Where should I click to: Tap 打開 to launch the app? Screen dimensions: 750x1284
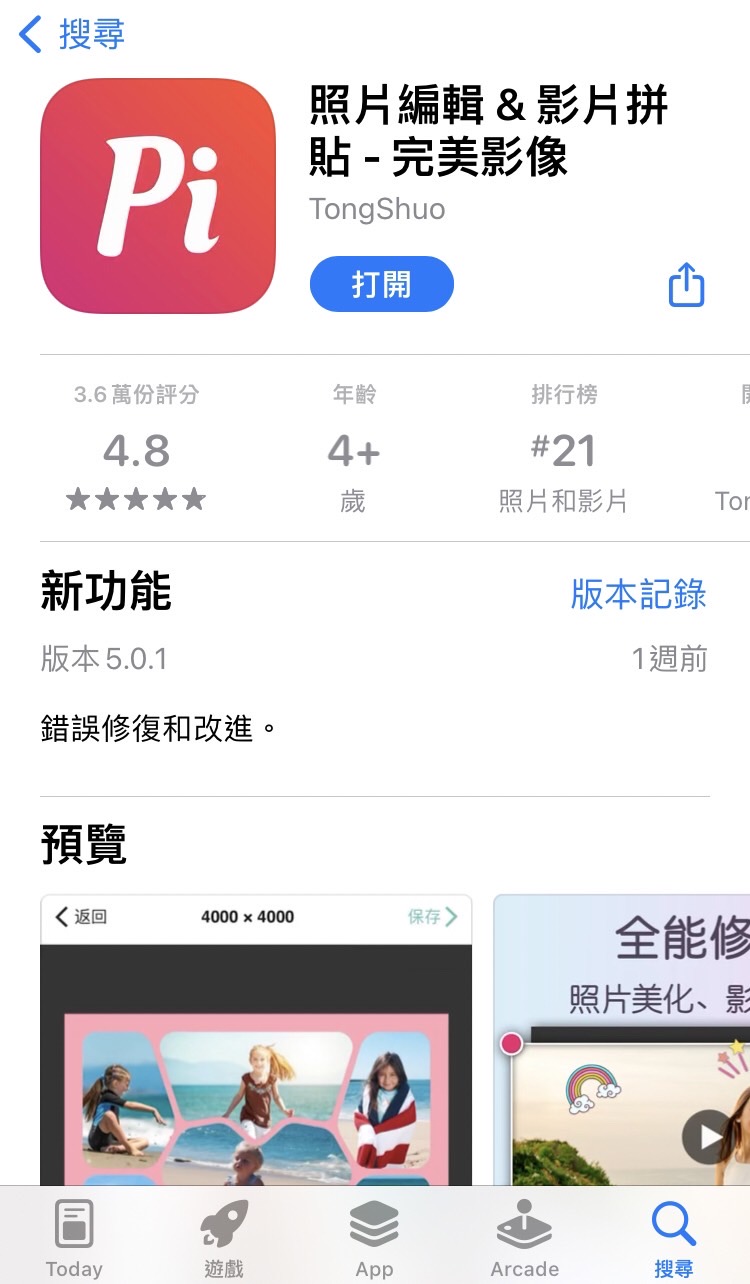pyautogui.click(x=381, y=284)
